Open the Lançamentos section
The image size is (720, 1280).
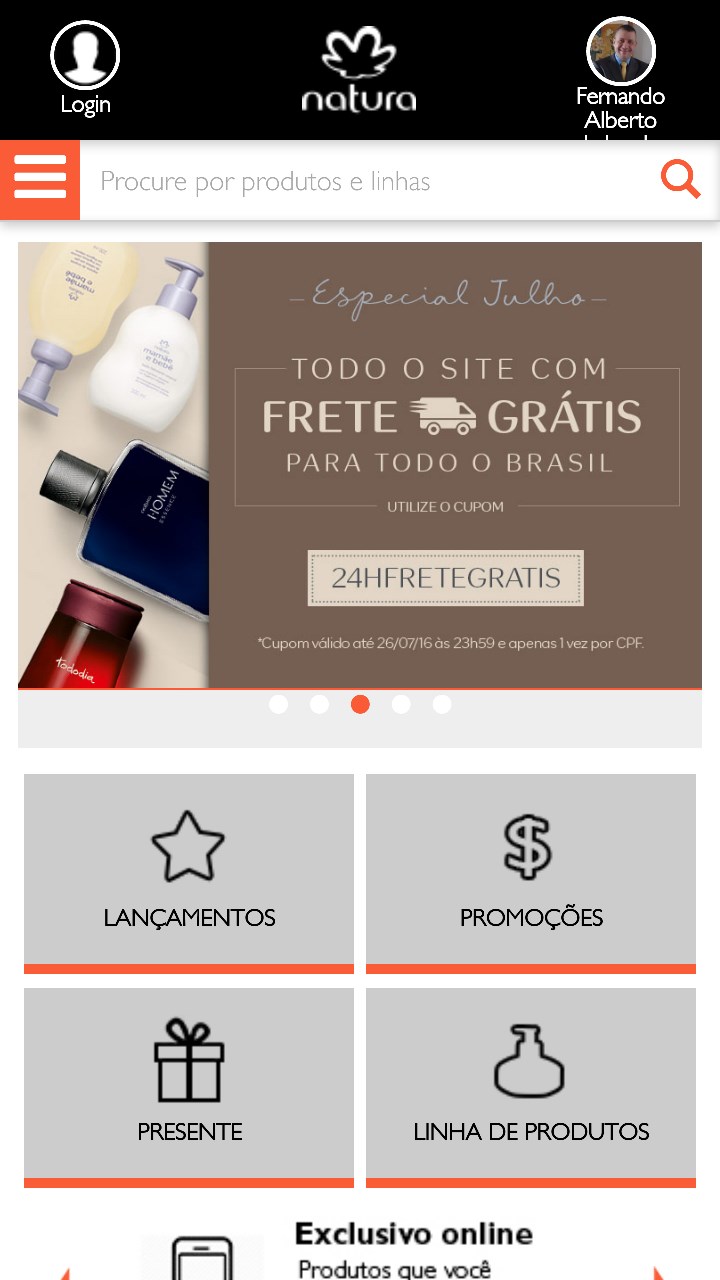coord(189,872)
